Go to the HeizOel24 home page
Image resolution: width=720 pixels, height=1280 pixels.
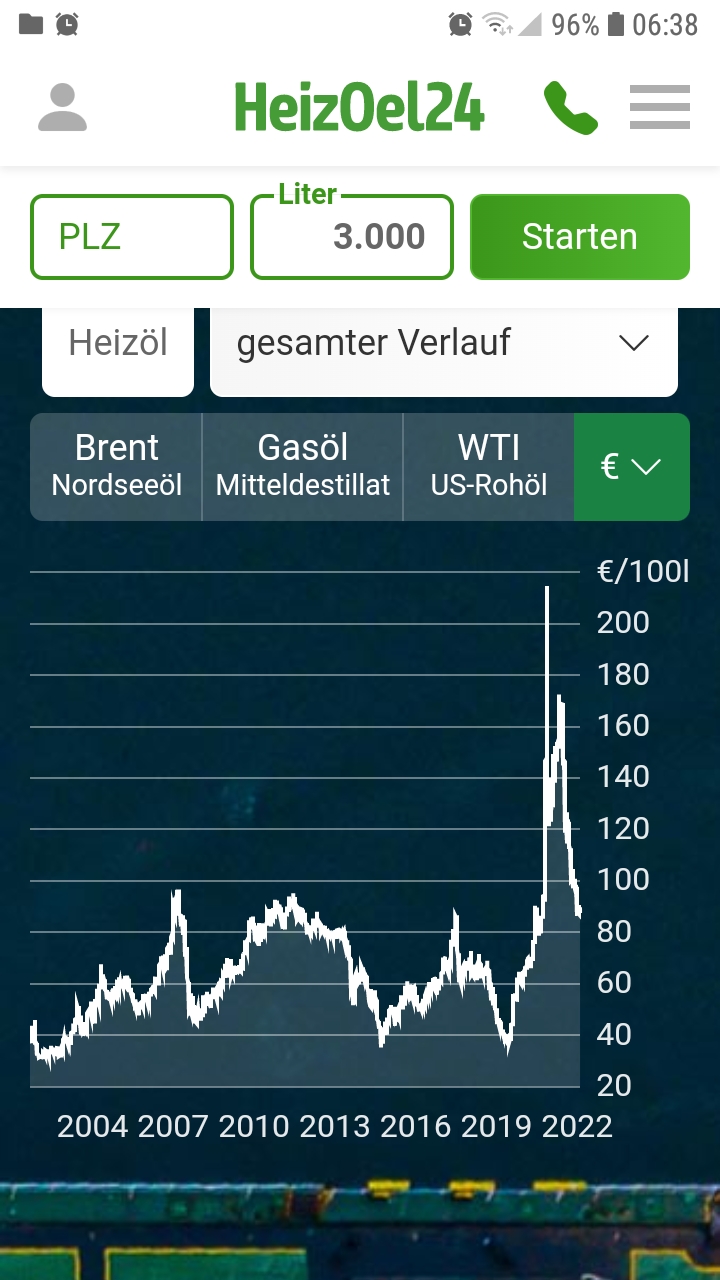[359, 108]
